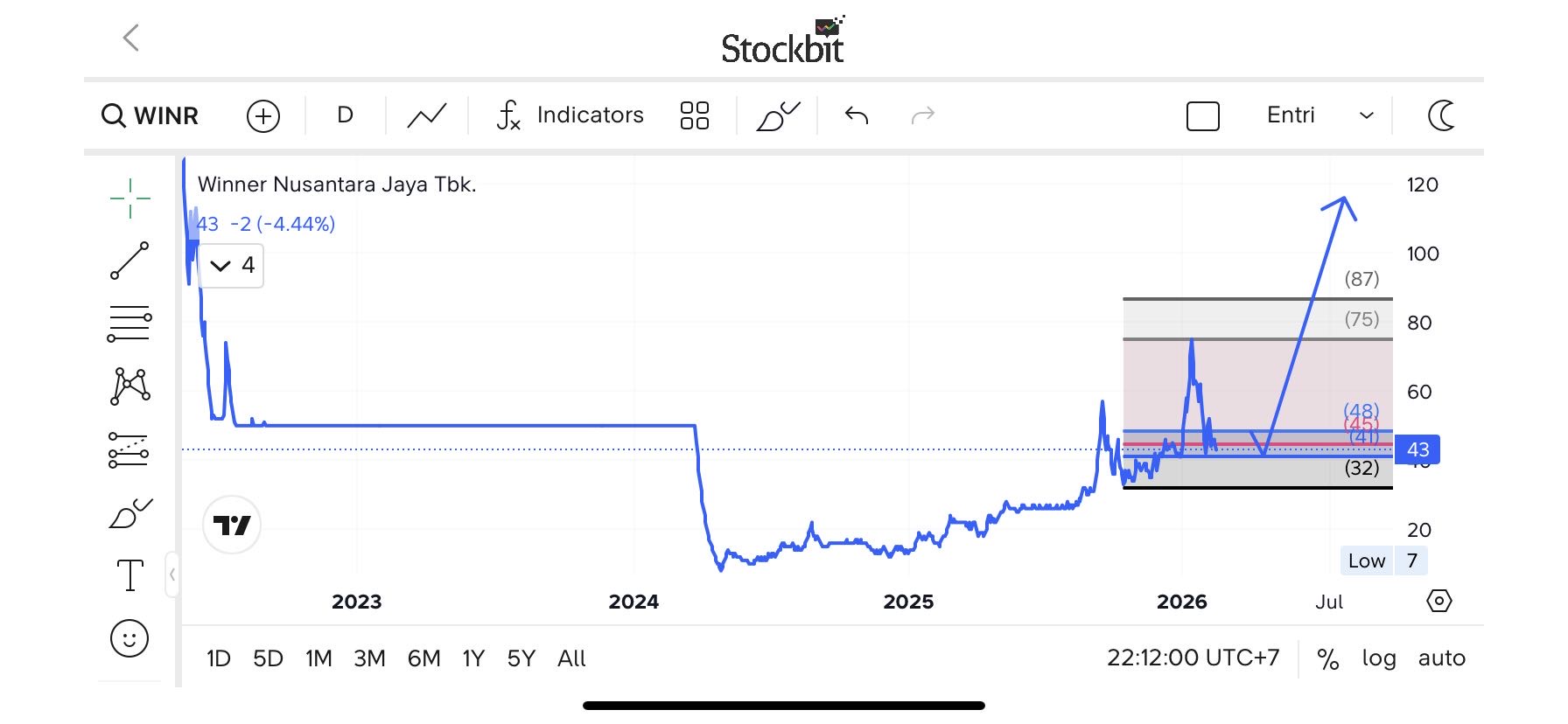Screen dimensions: 1568x724
Task: Change the D interval setting
Action: (x=345, y=115)
